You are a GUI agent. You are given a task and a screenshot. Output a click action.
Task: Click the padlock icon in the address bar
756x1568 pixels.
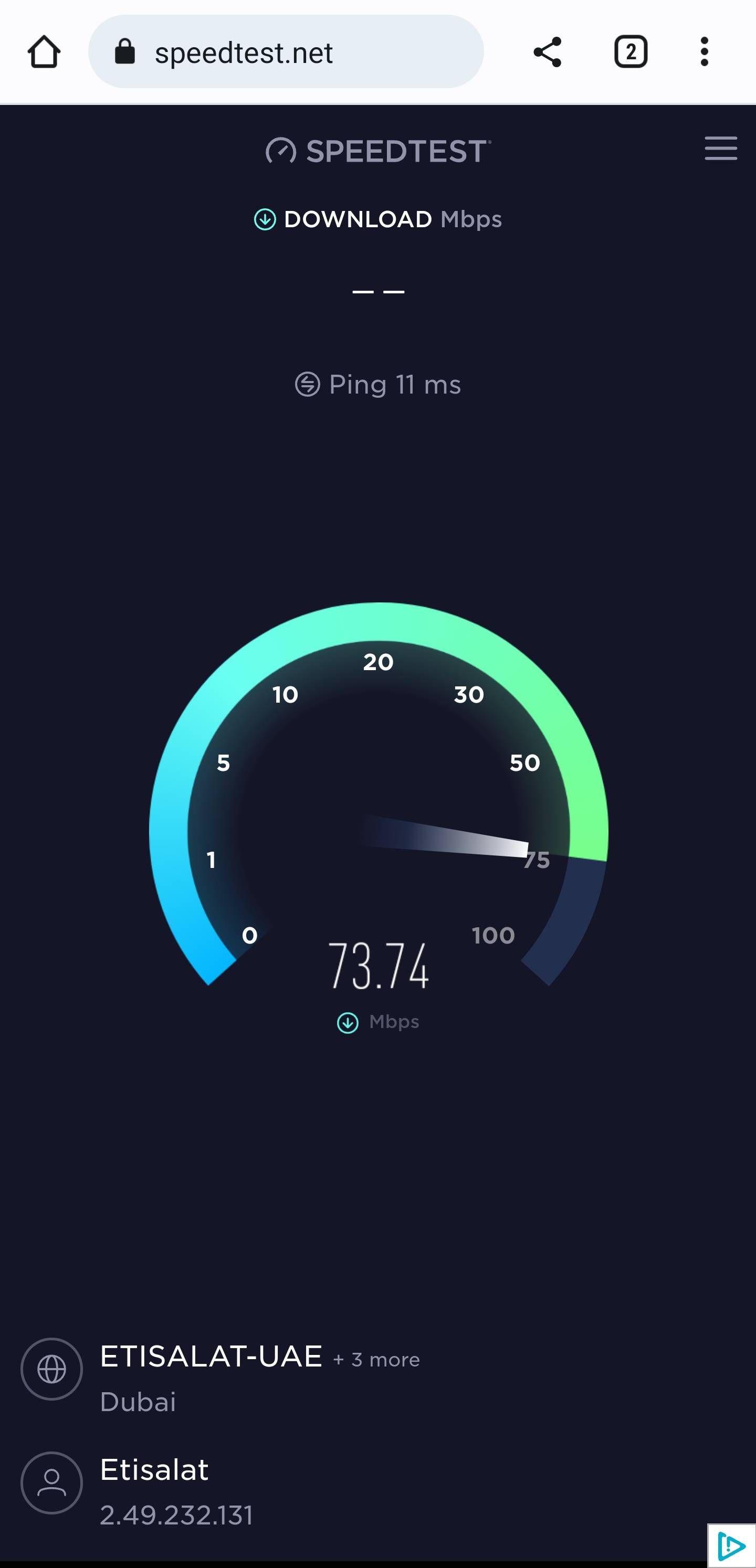click(124, 52)
